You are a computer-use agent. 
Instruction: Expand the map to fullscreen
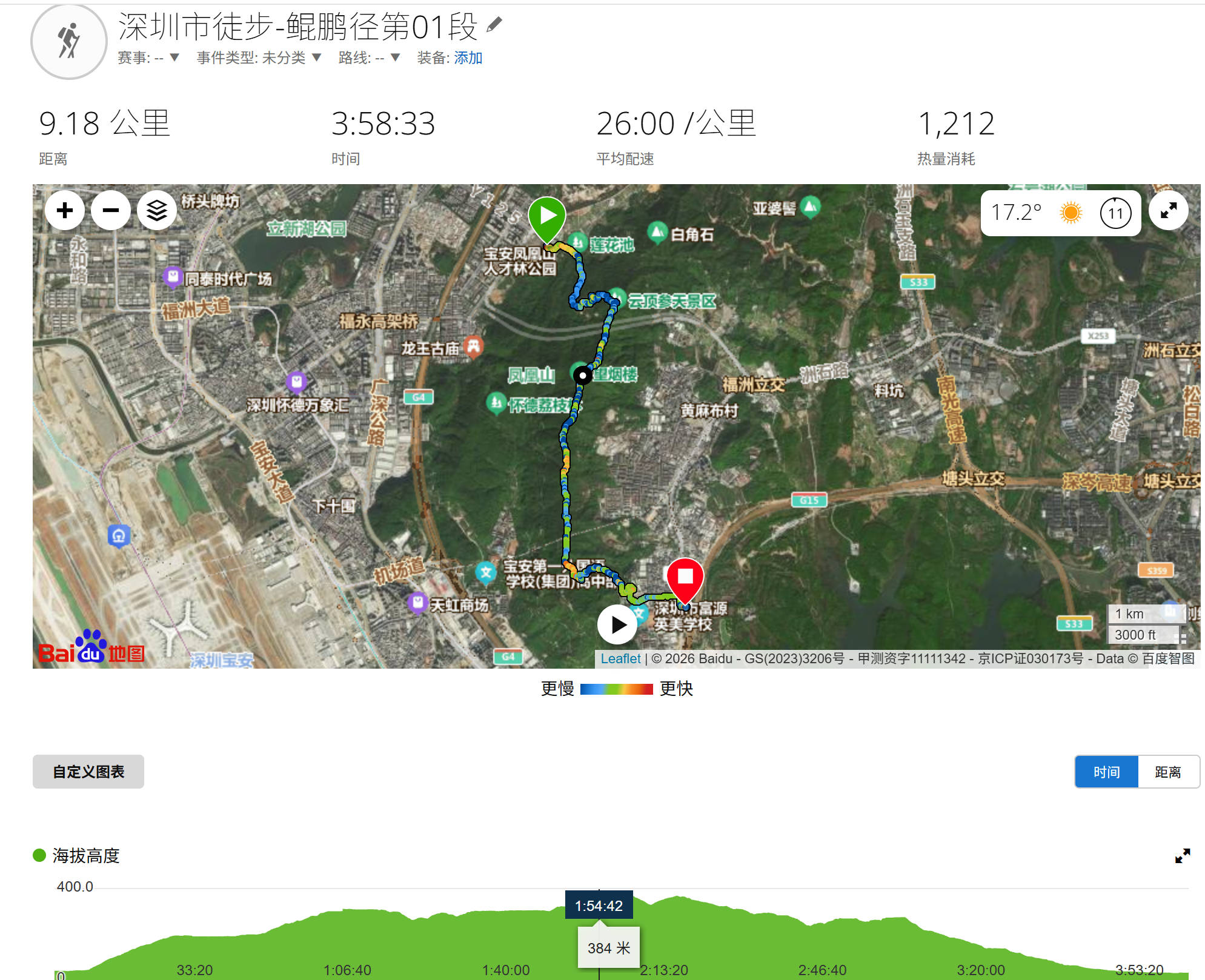[1168, 211]
